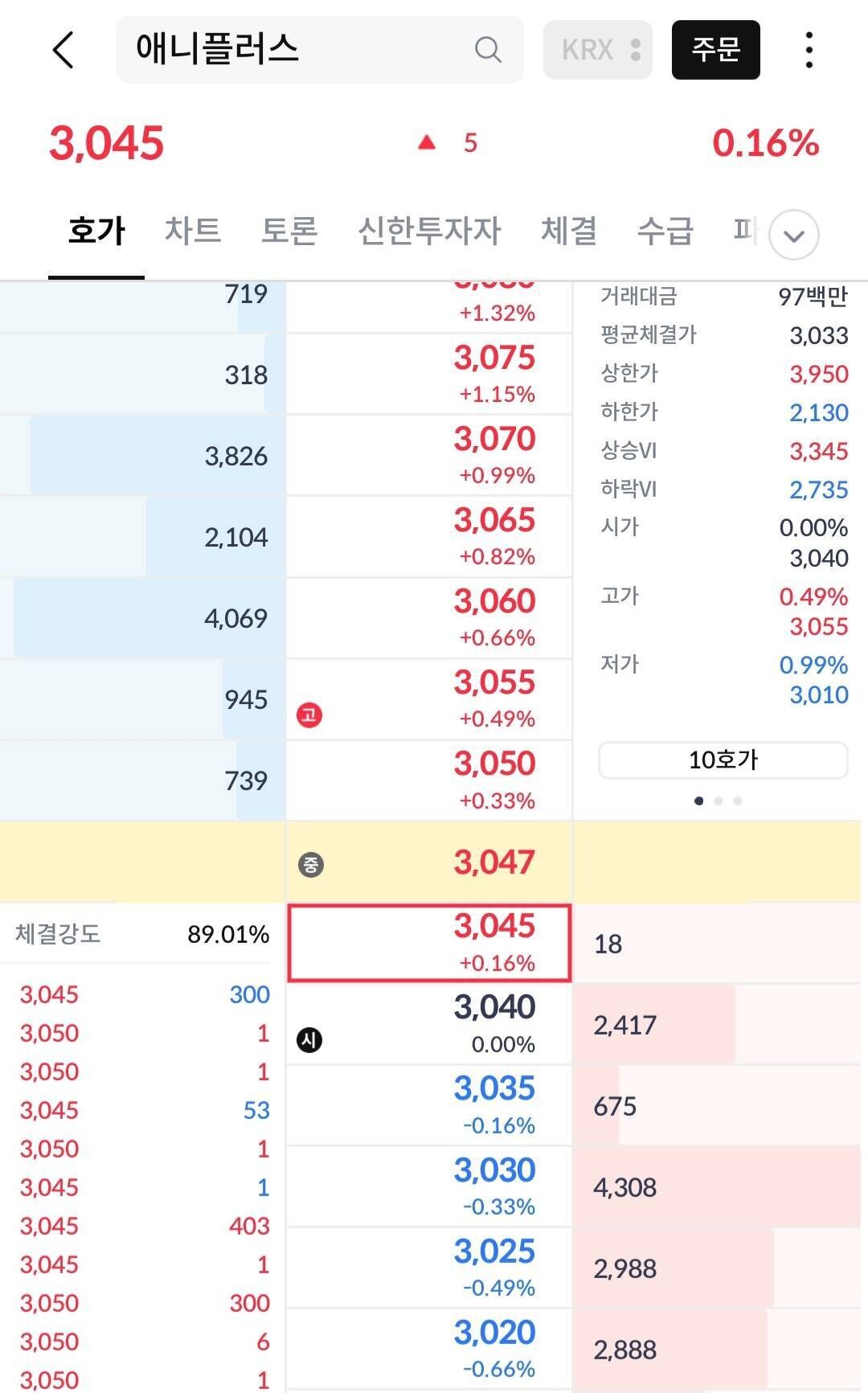
Task: Expand hidden tabs with the chevron
Action: tap(794, 235)
